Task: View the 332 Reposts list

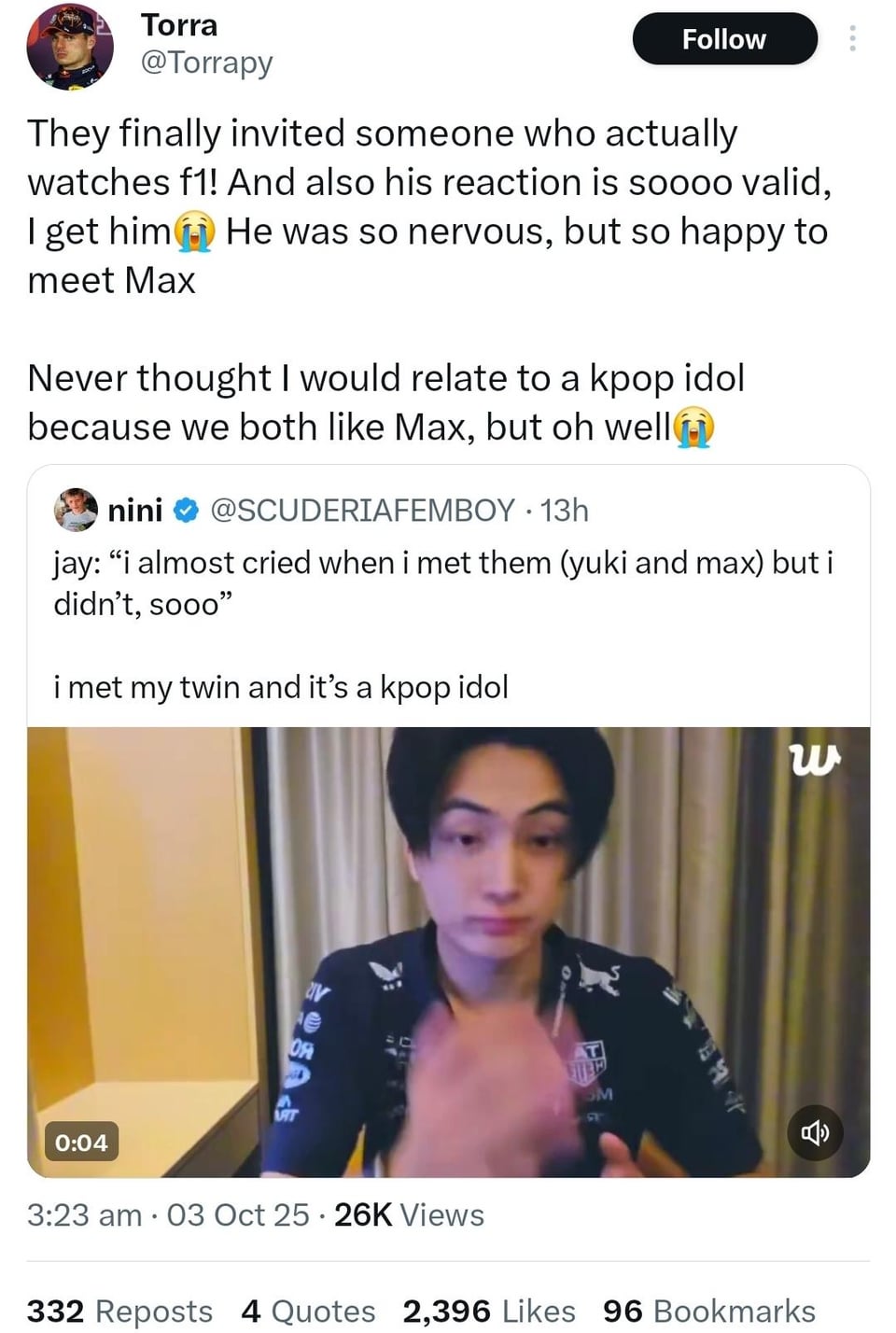Action: click(x=119, y=1311)
